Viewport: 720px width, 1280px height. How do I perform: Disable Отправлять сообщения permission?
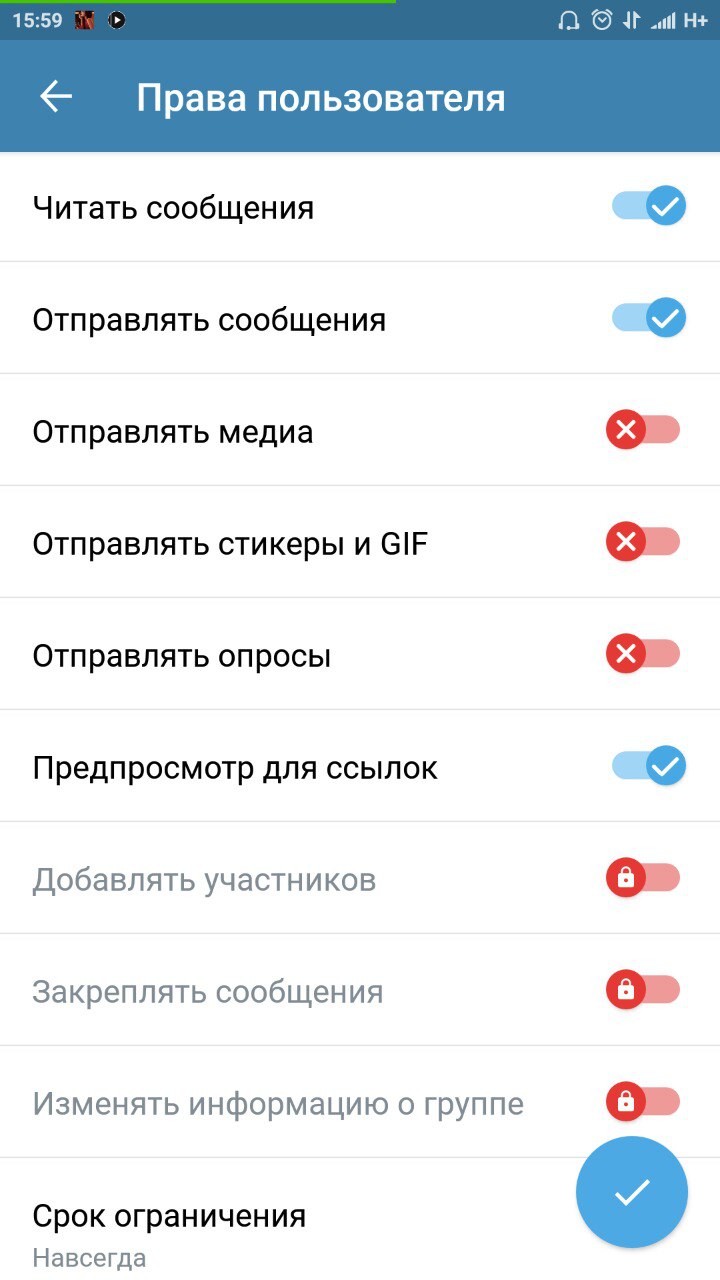648,319
